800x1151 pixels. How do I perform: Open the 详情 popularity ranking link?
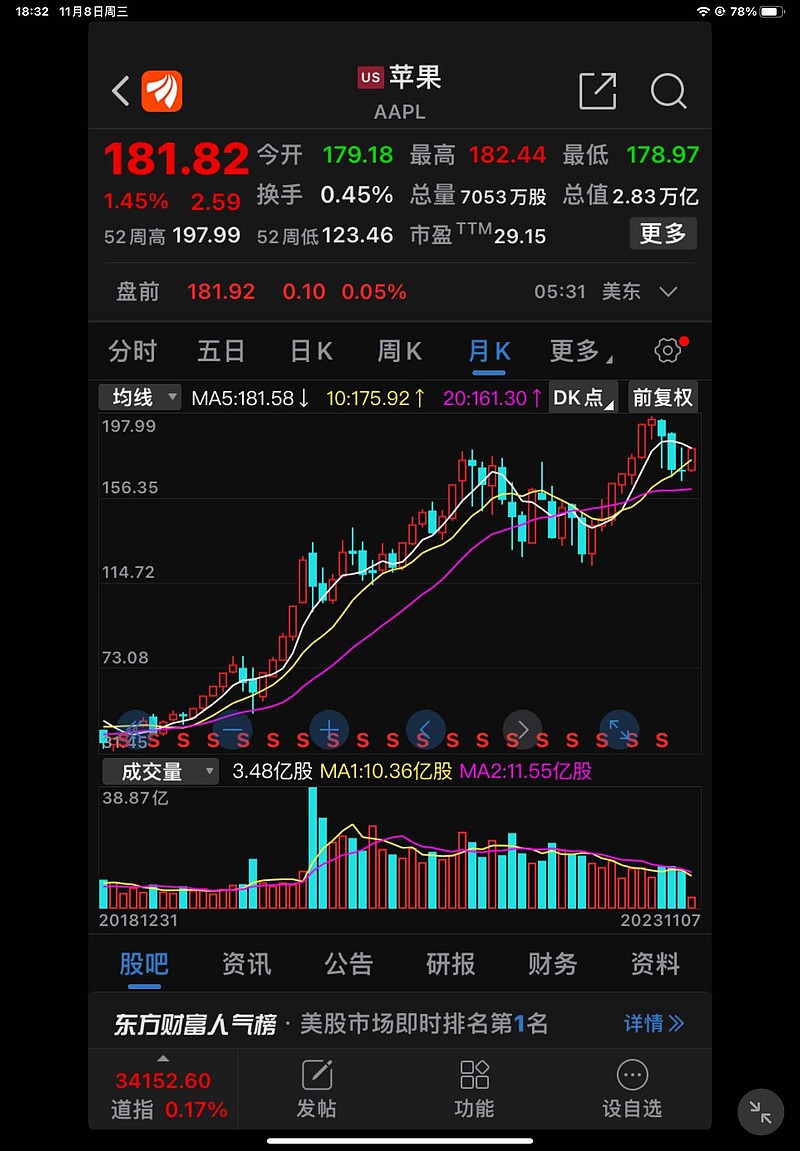(654, 1024)
